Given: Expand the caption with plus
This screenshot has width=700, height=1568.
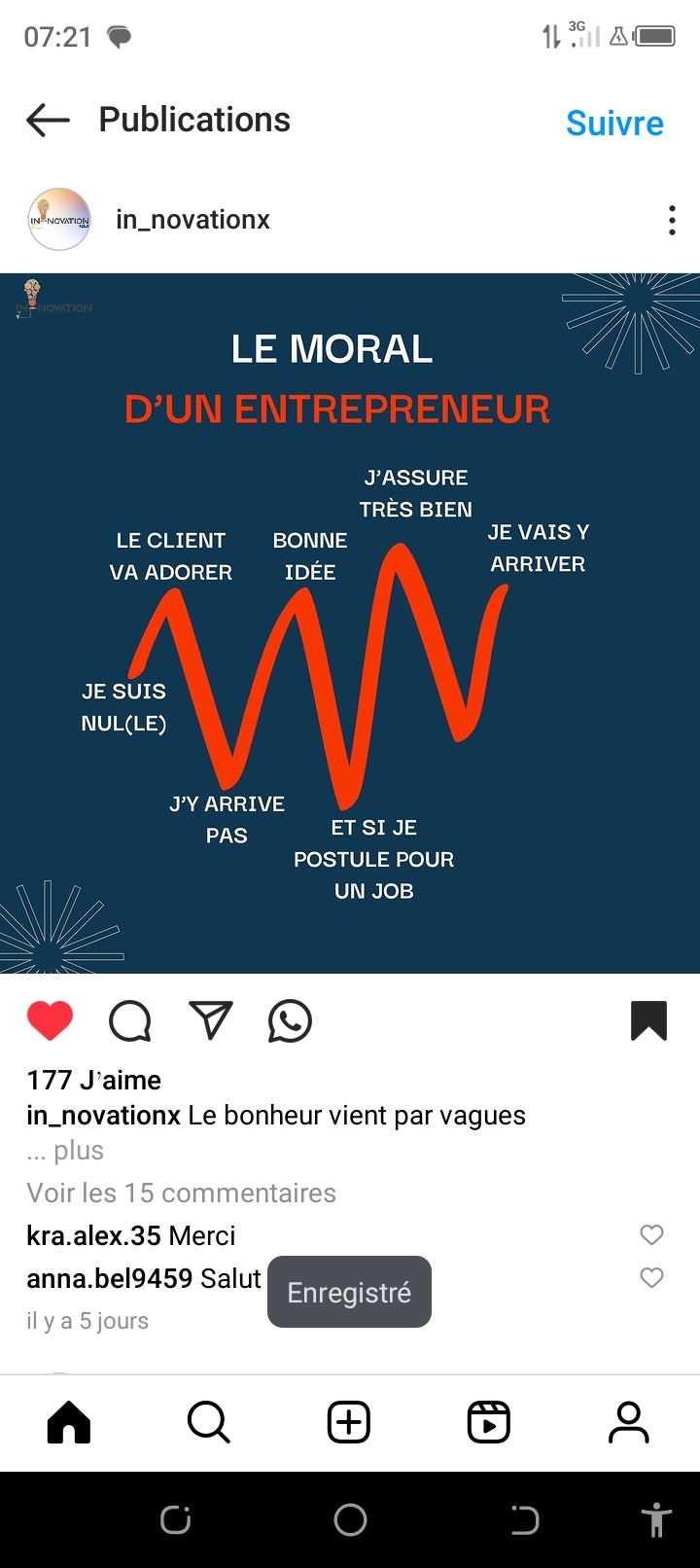Looking at the screenshot, I should coord(78,1151).
